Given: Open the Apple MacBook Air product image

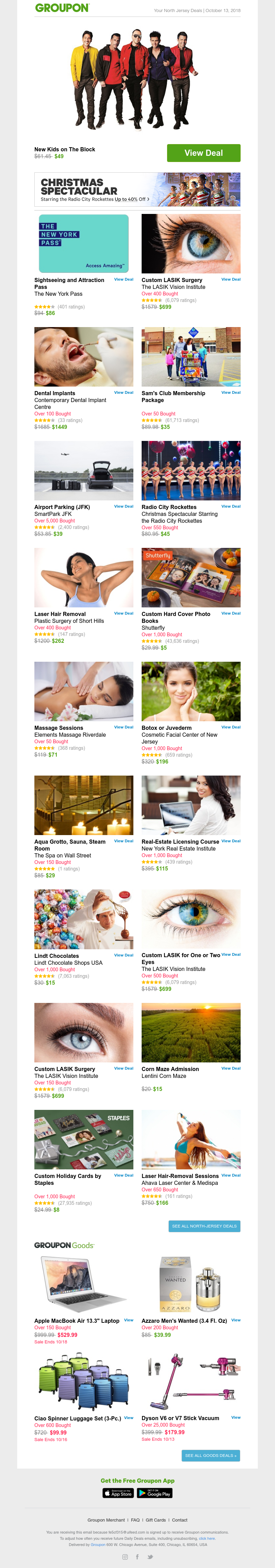Looking at the screenshot, I should pyautogui.click(x=84, y=1285).
